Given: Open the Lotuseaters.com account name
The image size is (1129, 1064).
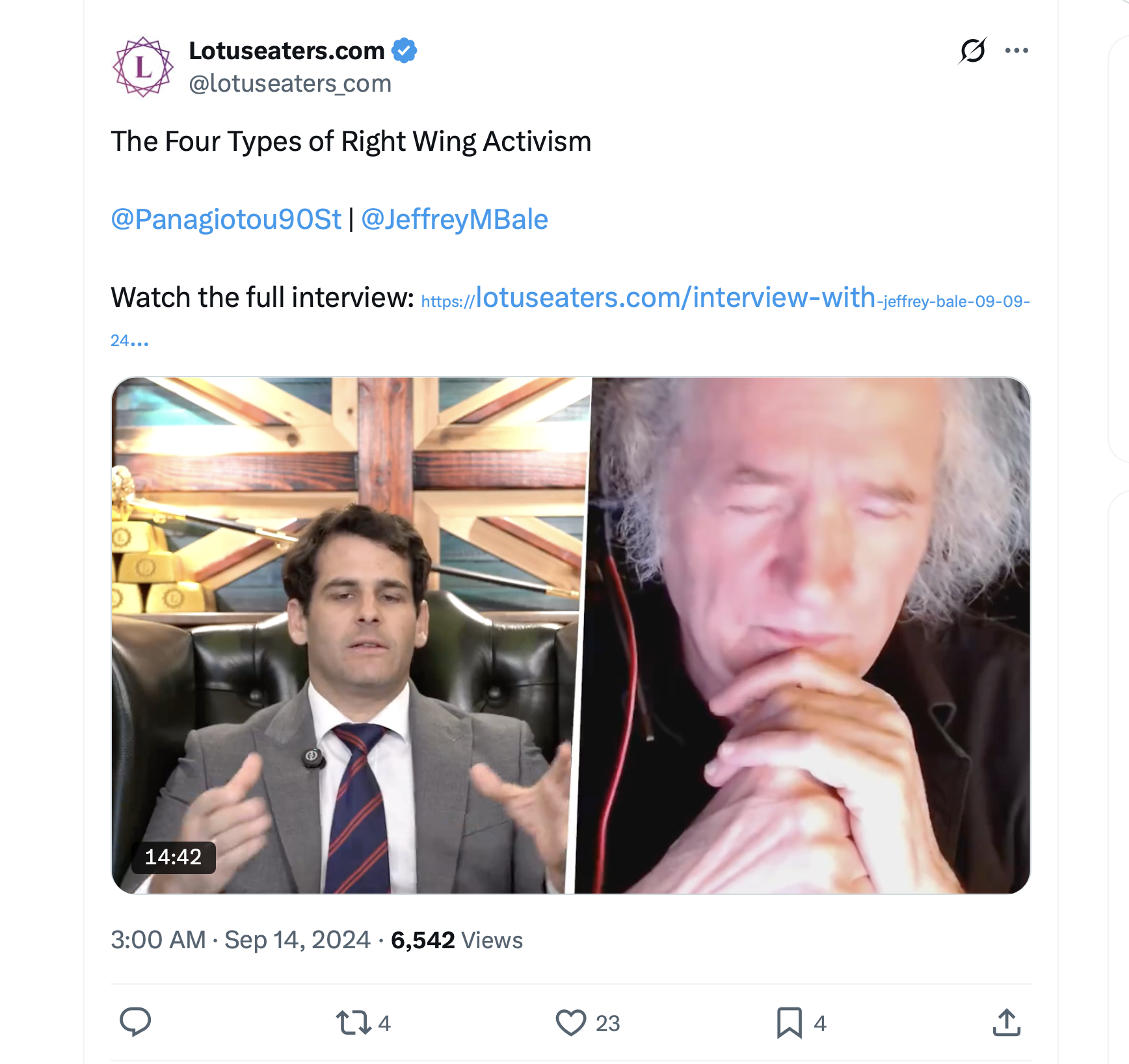Looking at the screenshot, I should [287, 51].
